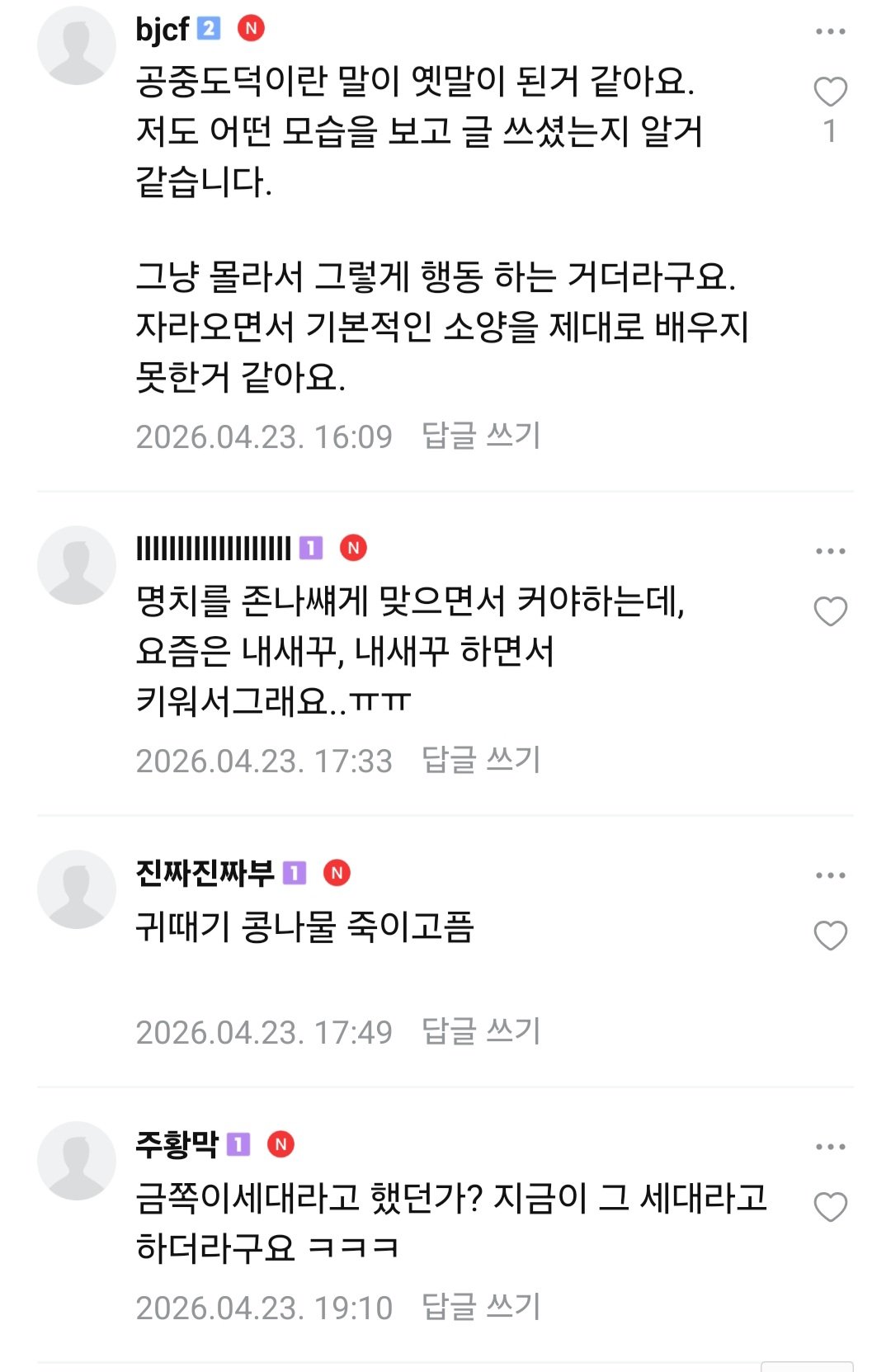Open bjcf's profile picture

tap(76, 46)
